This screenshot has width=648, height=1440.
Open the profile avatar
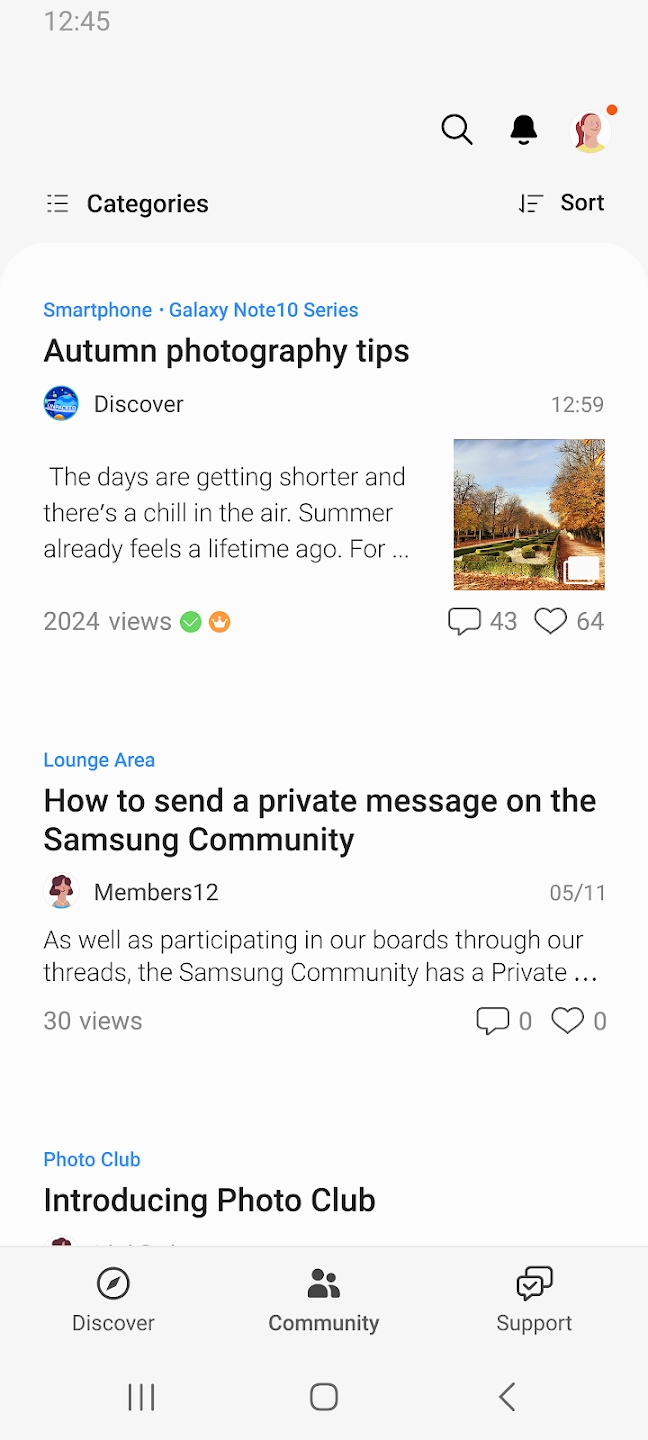pyautogui.click(x=591, y=131)
